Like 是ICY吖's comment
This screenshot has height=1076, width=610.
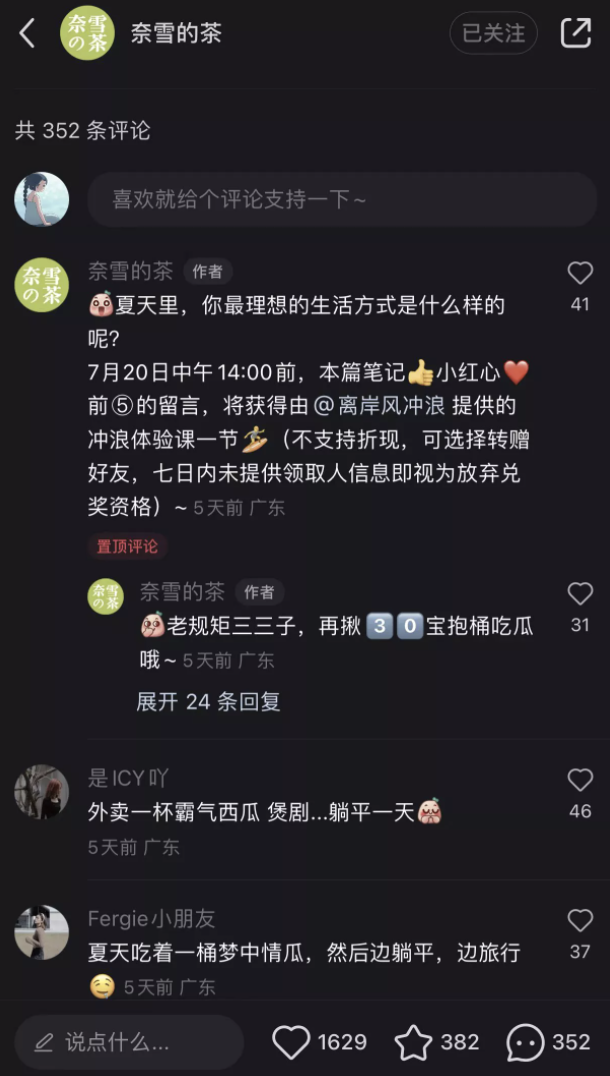coord(580,781)
